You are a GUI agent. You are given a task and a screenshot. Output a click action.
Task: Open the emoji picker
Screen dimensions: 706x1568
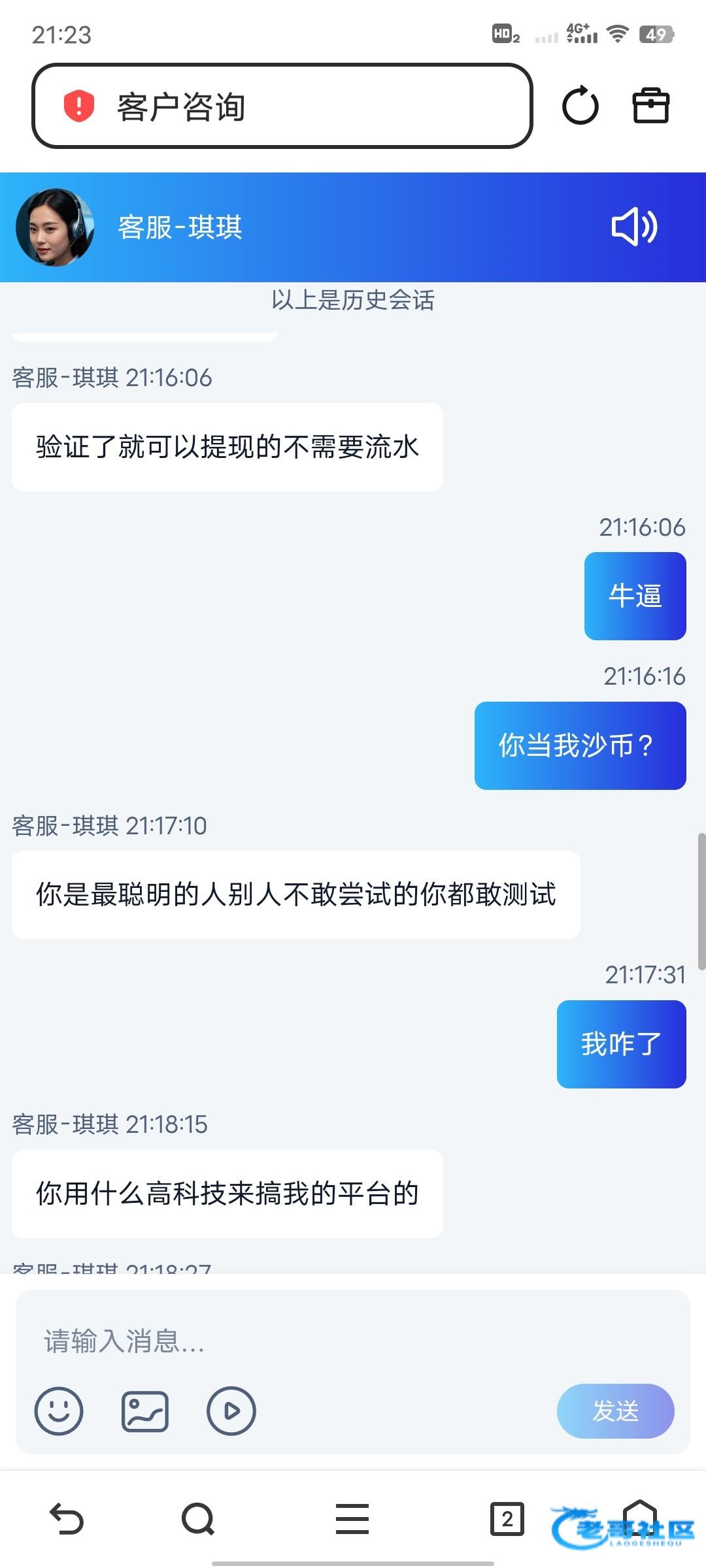[59, 1411]
